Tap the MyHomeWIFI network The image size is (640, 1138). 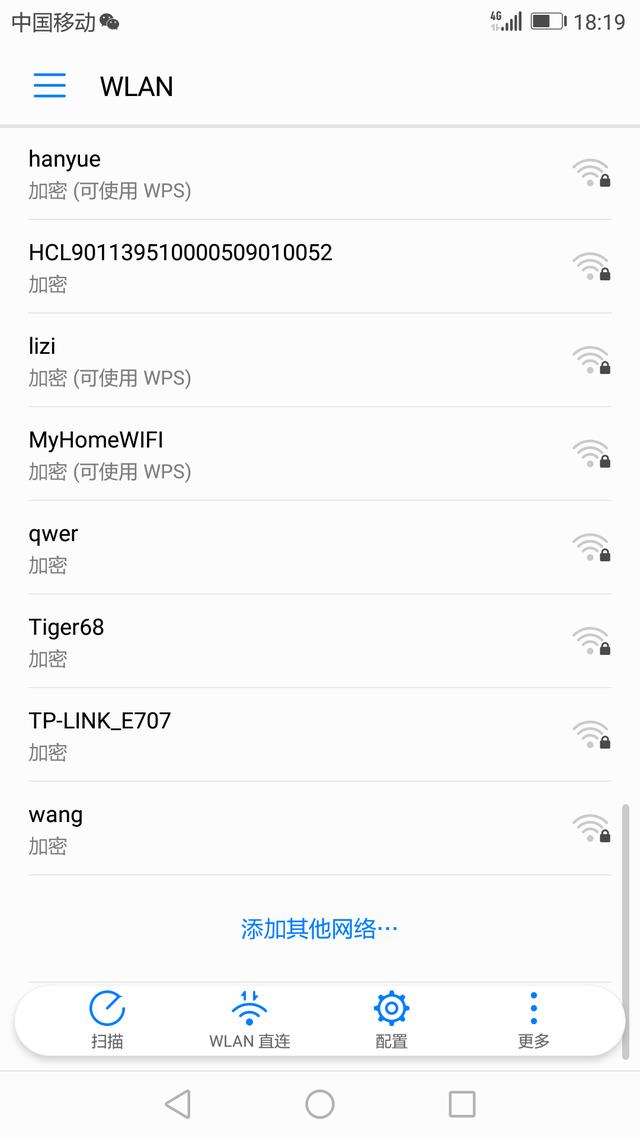300,454
